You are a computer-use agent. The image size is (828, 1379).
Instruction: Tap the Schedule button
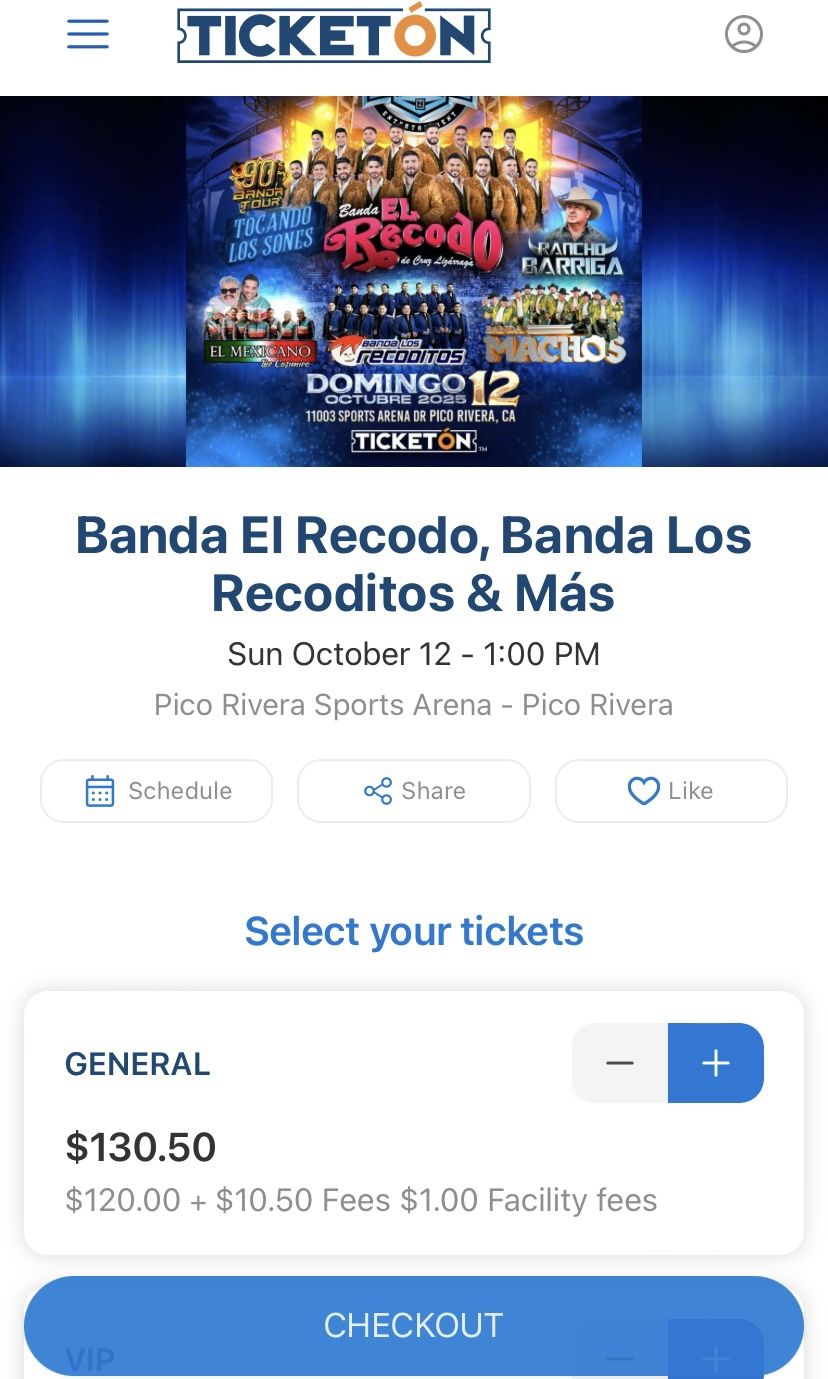156,791
